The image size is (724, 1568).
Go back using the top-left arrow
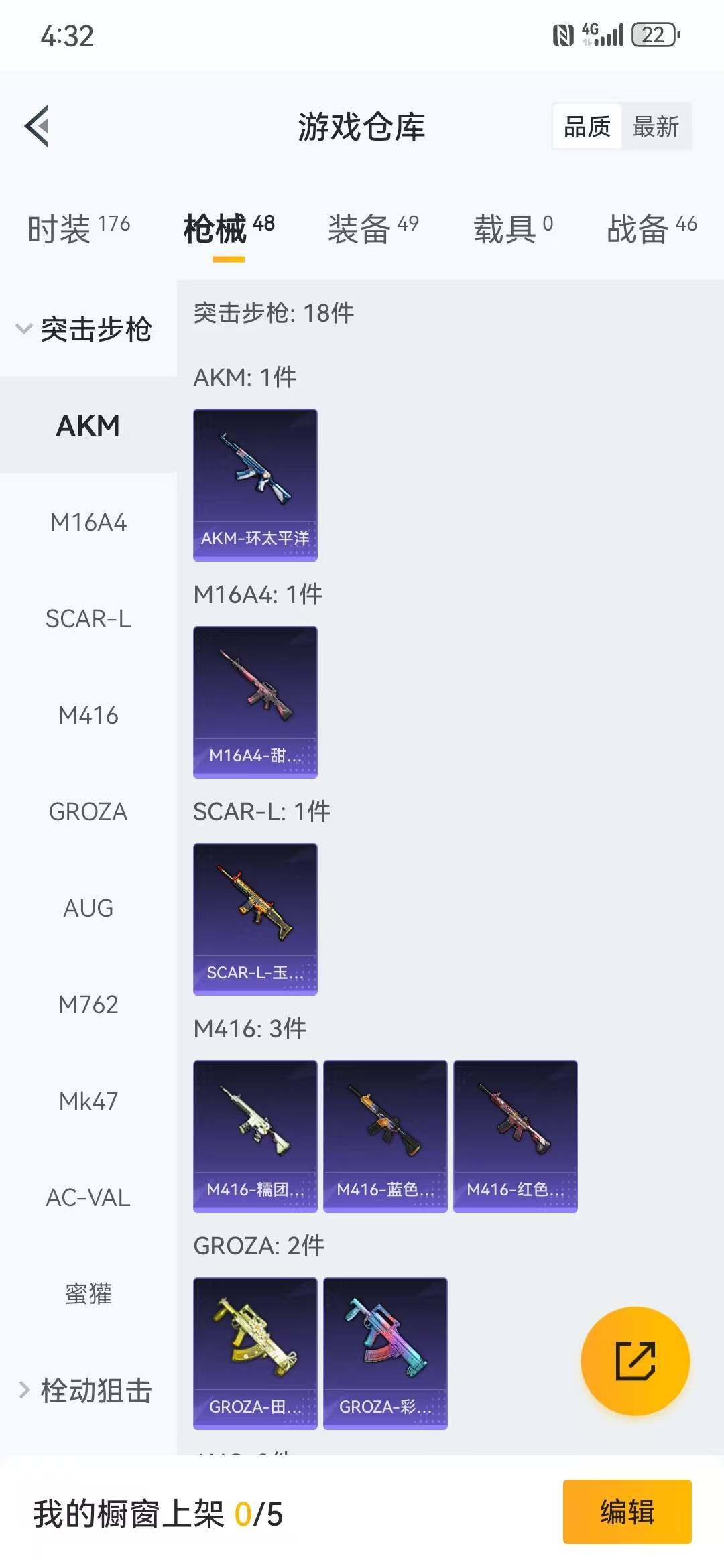[38, 126]
